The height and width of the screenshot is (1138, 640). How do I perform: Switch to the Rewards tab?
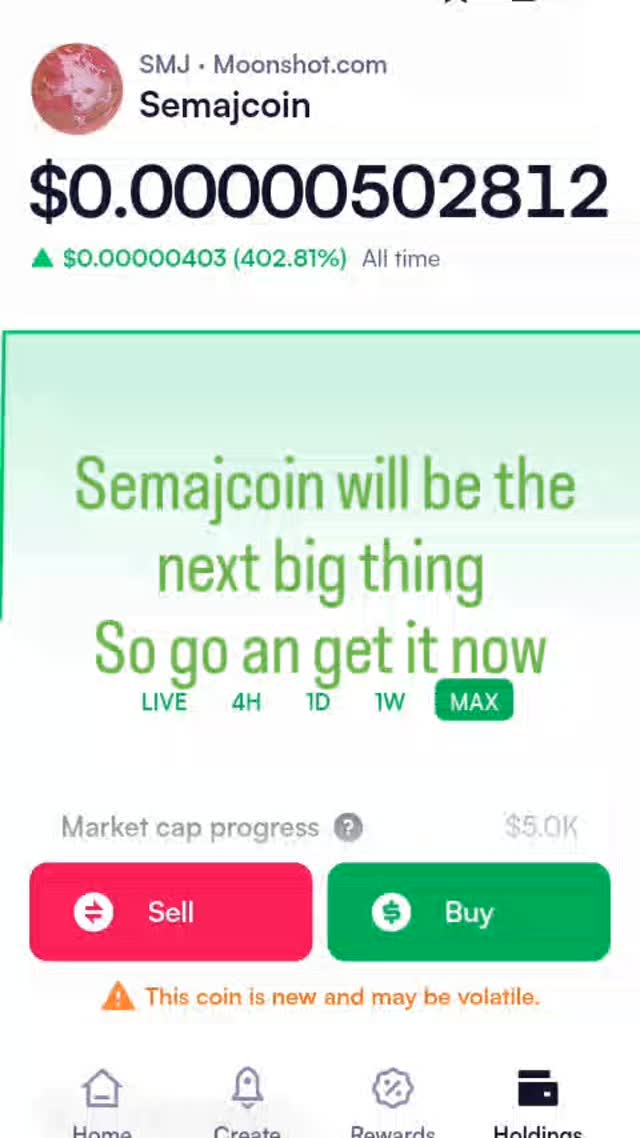pos(393,1100)
